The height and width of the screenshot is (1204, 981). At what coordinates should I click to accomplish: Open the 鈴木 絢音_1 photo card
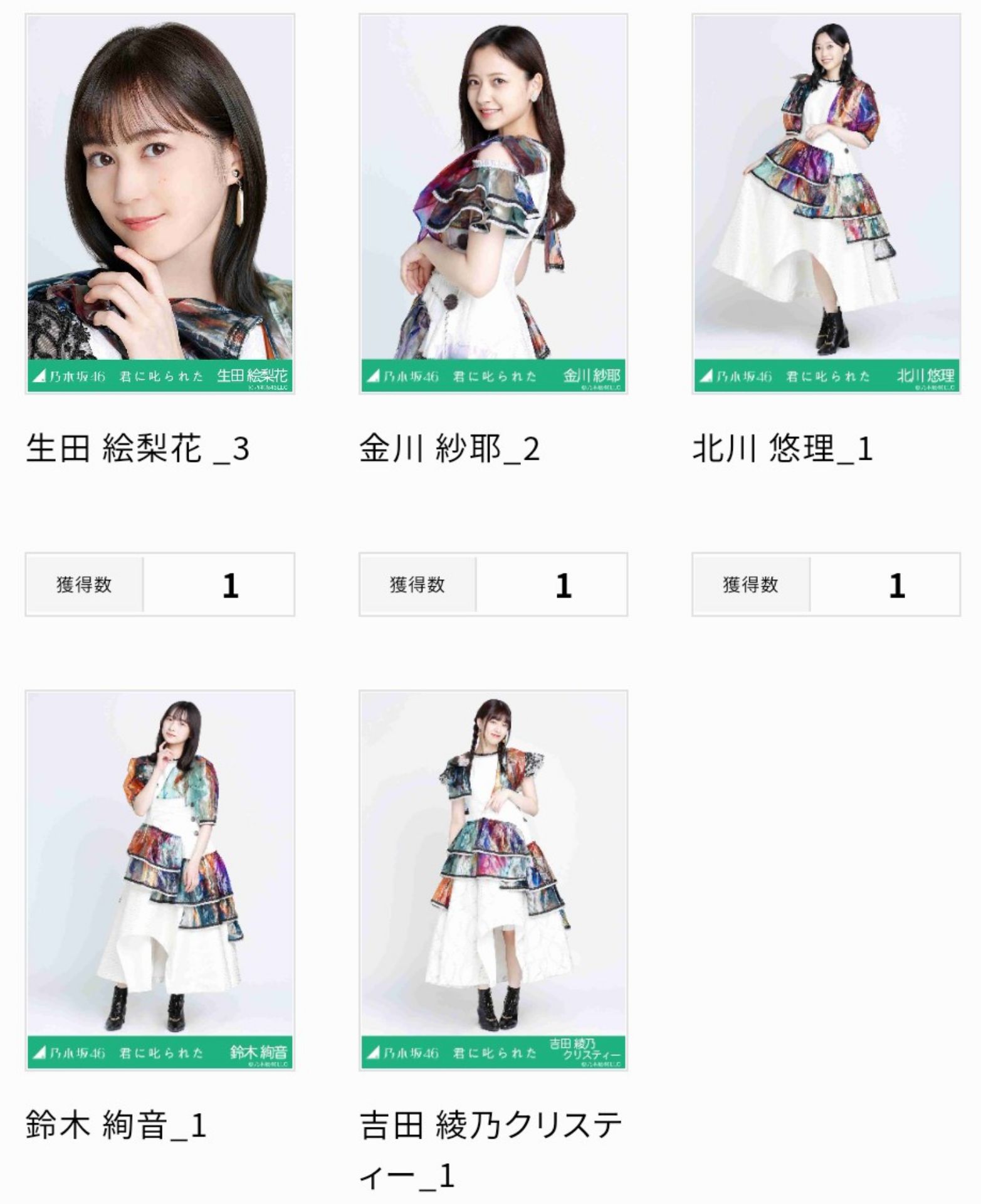tap(160, 879)
